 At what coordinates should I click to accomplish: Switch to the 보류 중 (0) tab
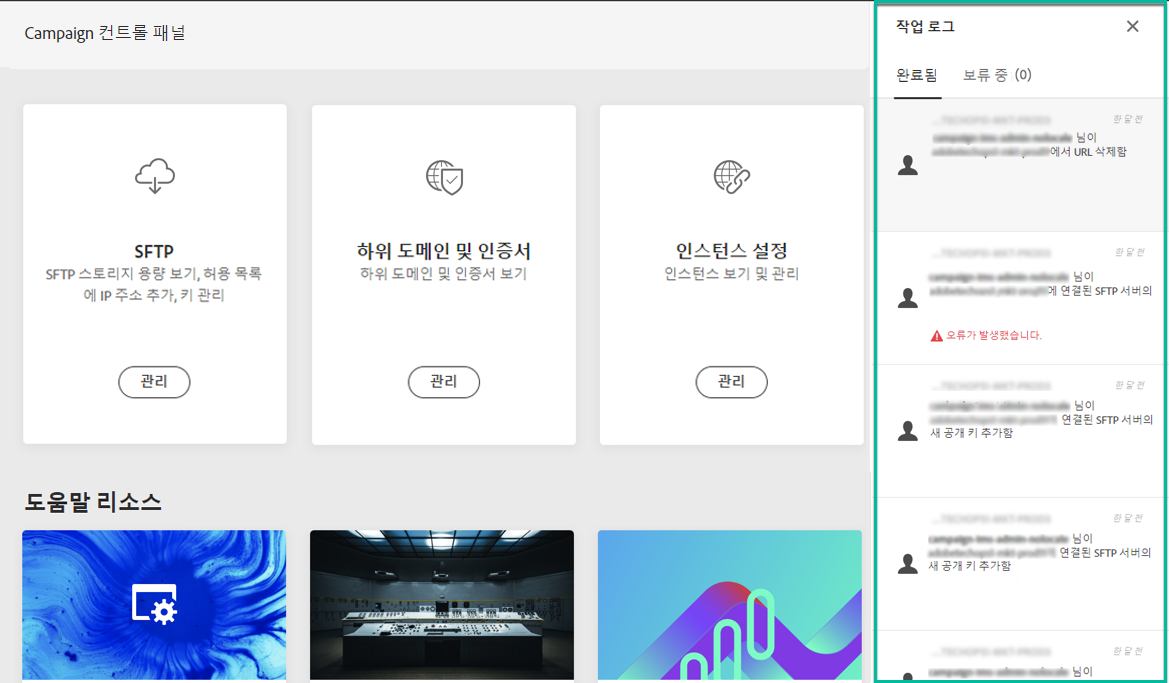click(x=997, y=76)
